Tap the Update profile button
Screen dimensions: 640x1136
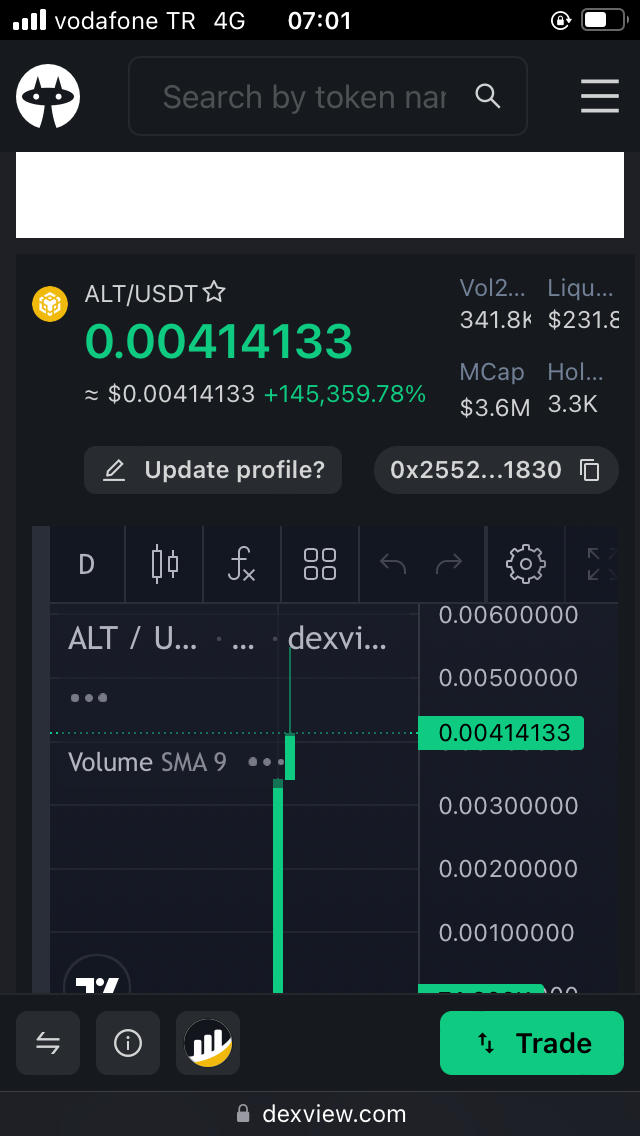coord(213,470)
